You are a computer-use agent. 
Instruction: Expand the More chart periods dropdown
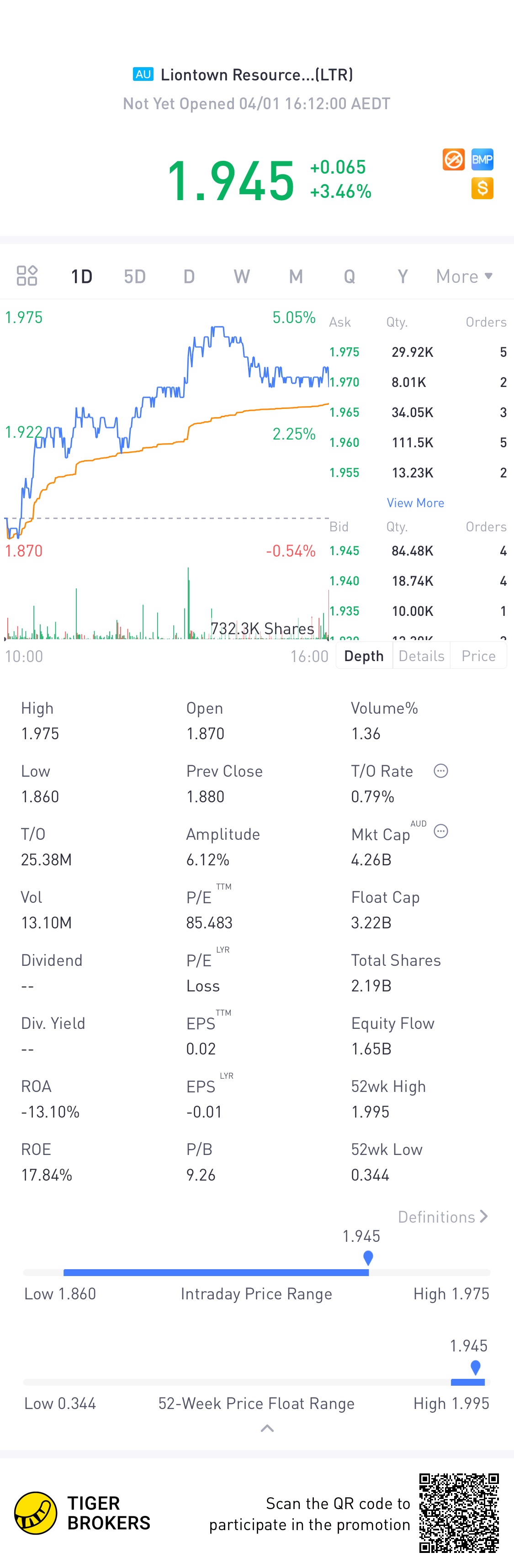pyautogui.click(x=464, y=276)
